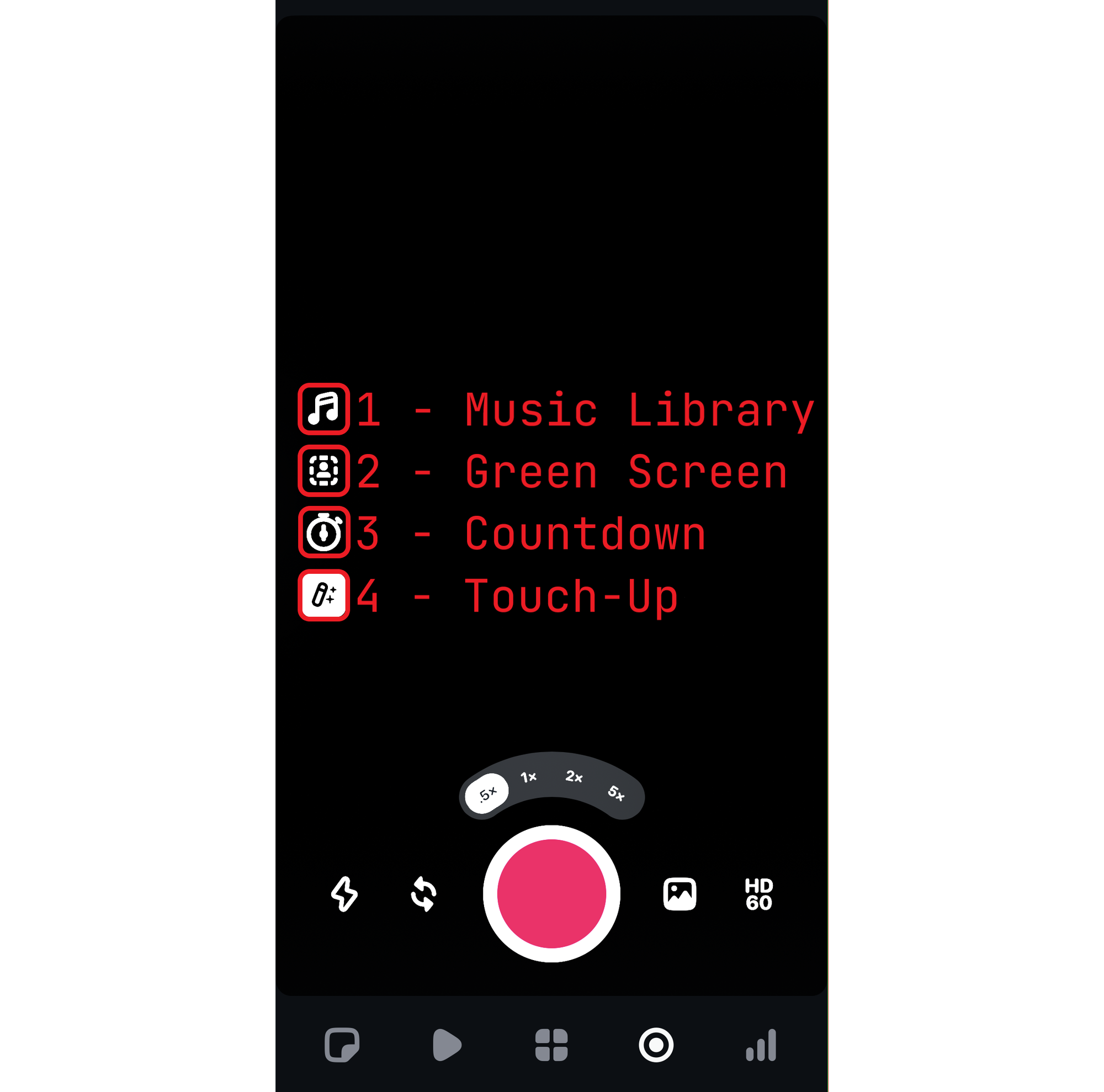Open the photo gallery picker
1104x1092 pixels.
tap(680, 894)
